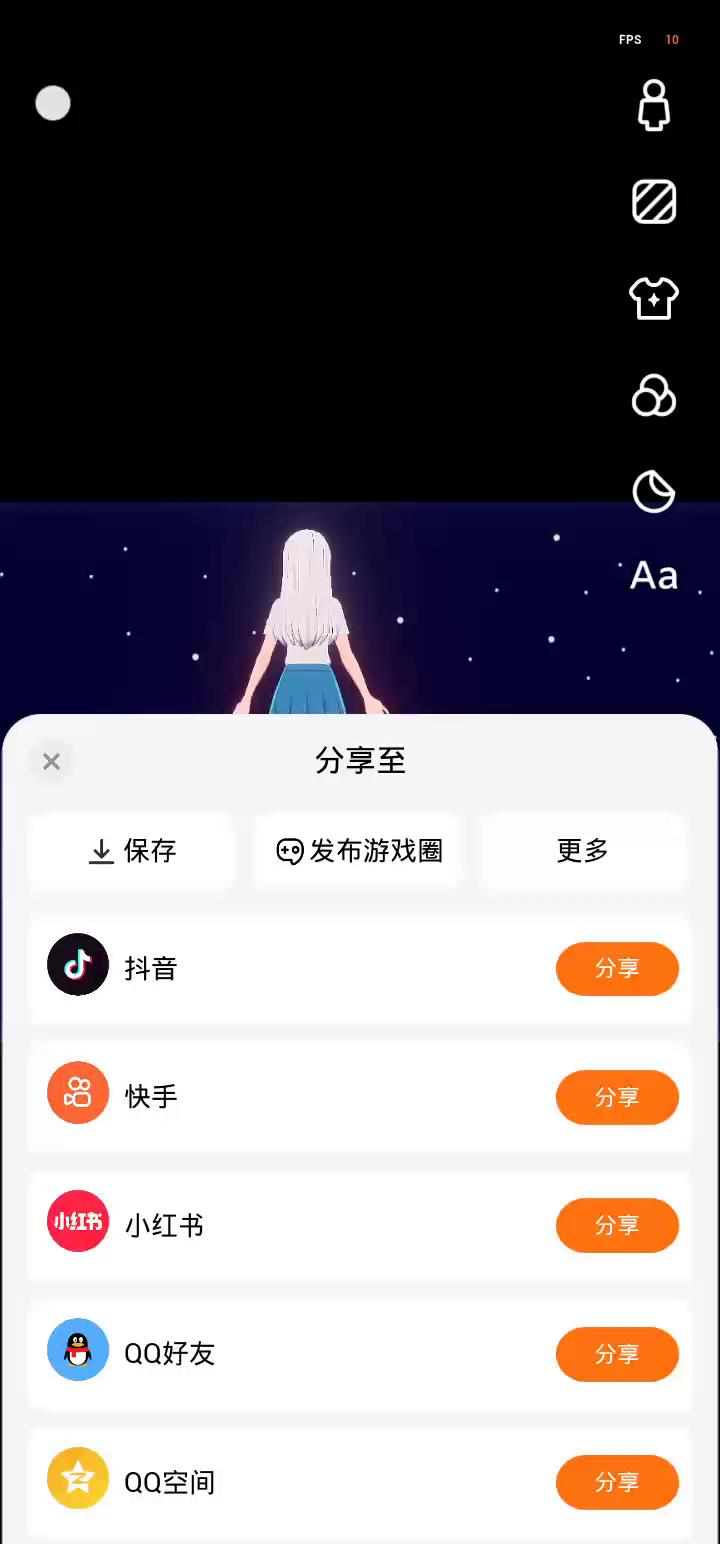Share to QQ空间

pyautogui.click(x=617, y=1482)
